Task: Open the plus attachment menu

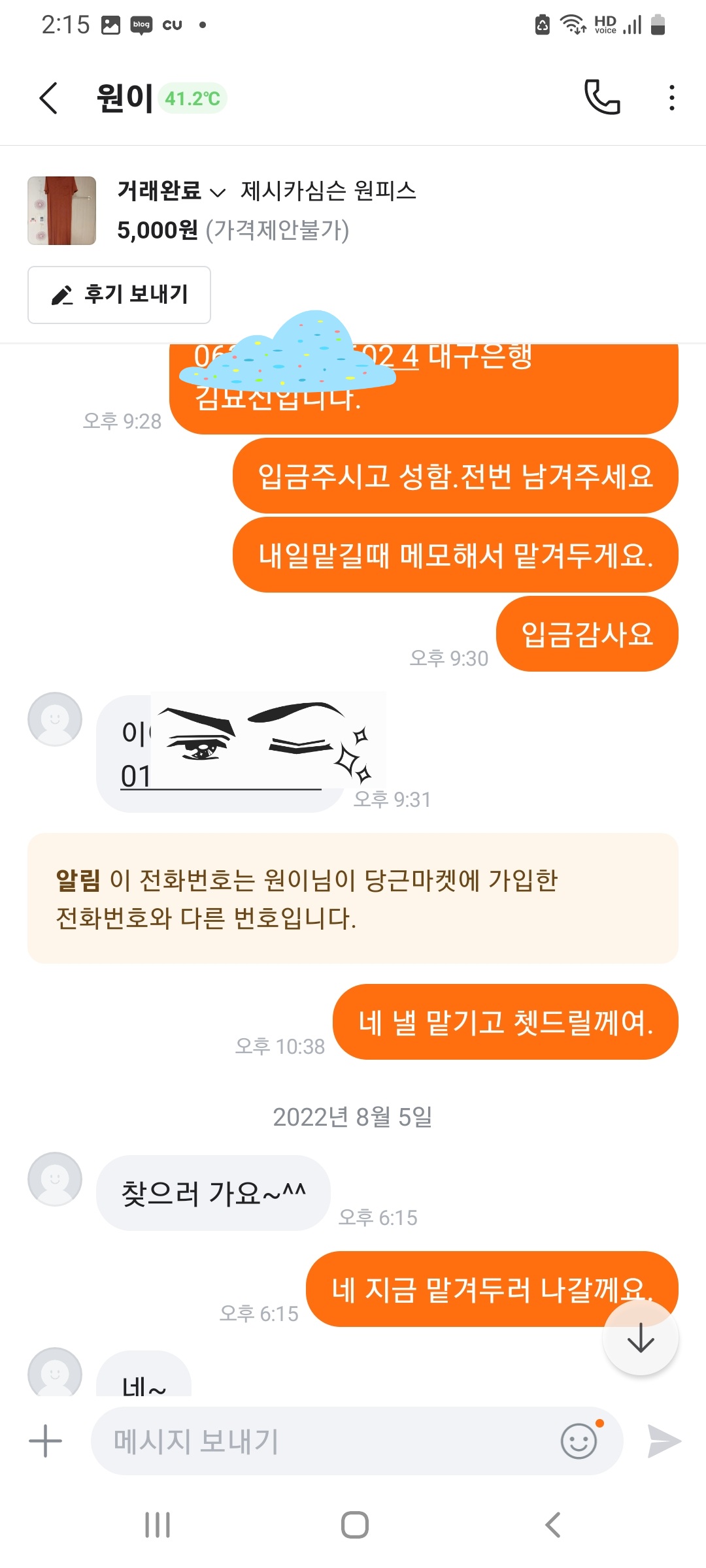Action: (46, 1441)
